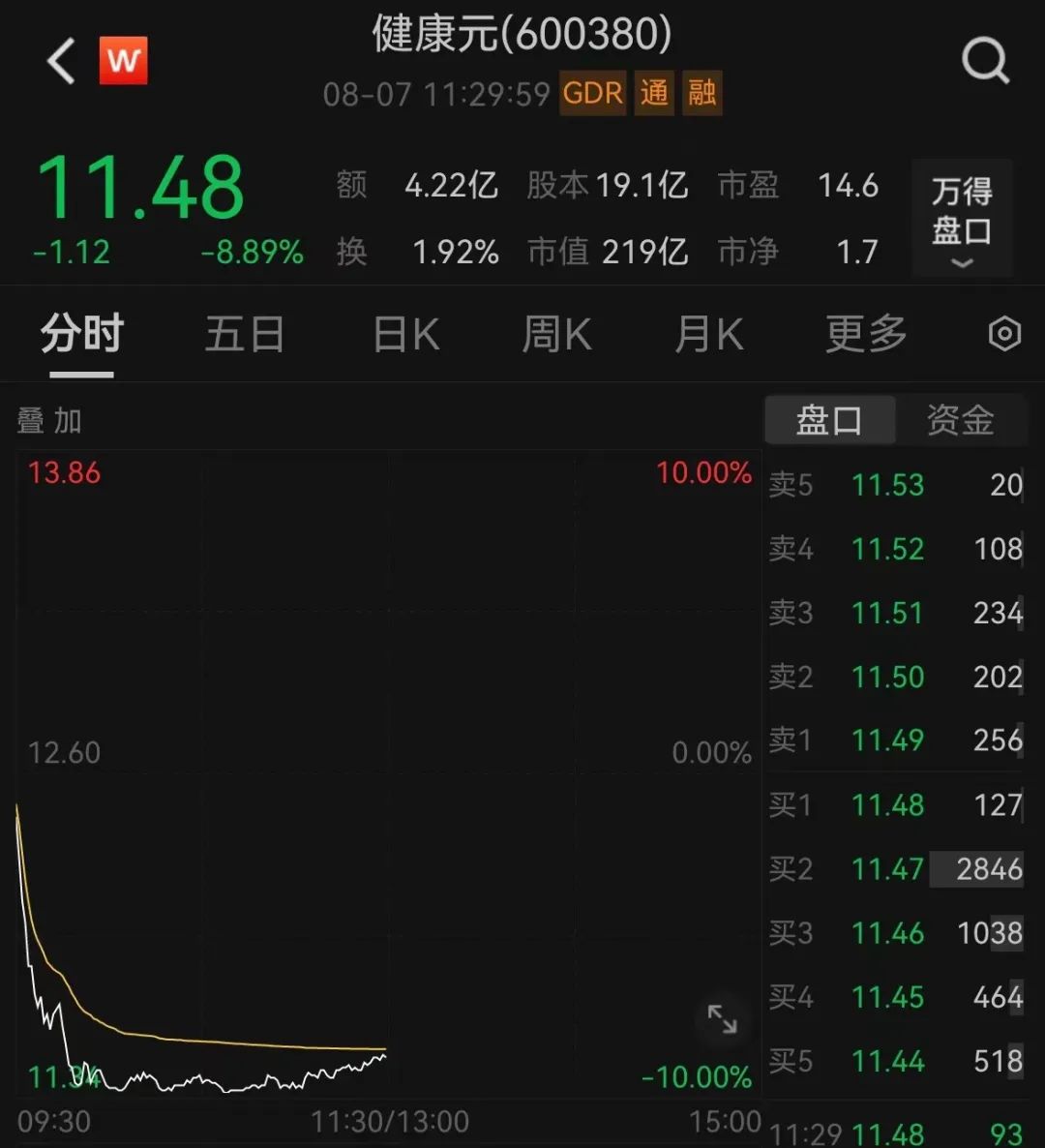Open chart settings hexagon icon
The width and height of the screenshot is (1045, 1148).
[1004, 335]
